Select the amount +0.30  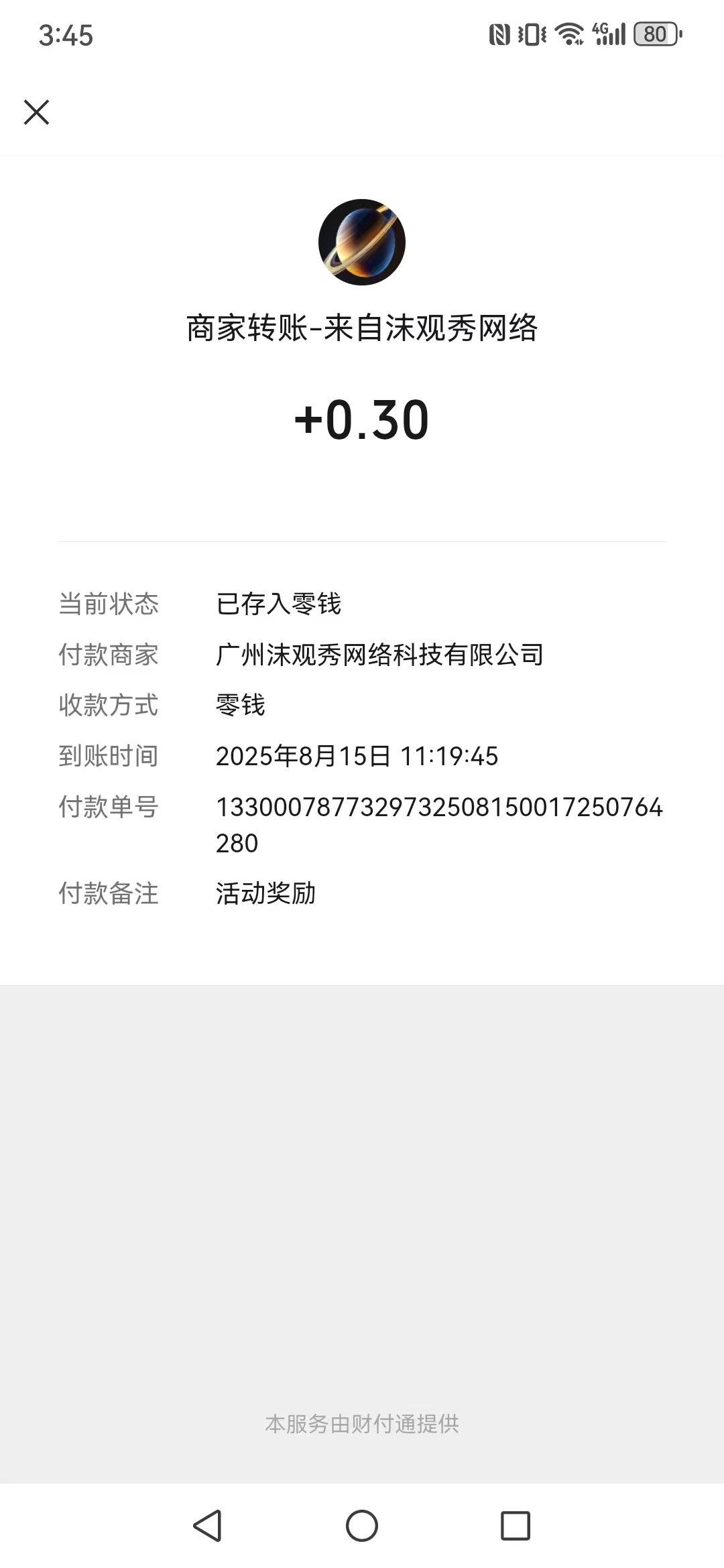pos(362,419)
